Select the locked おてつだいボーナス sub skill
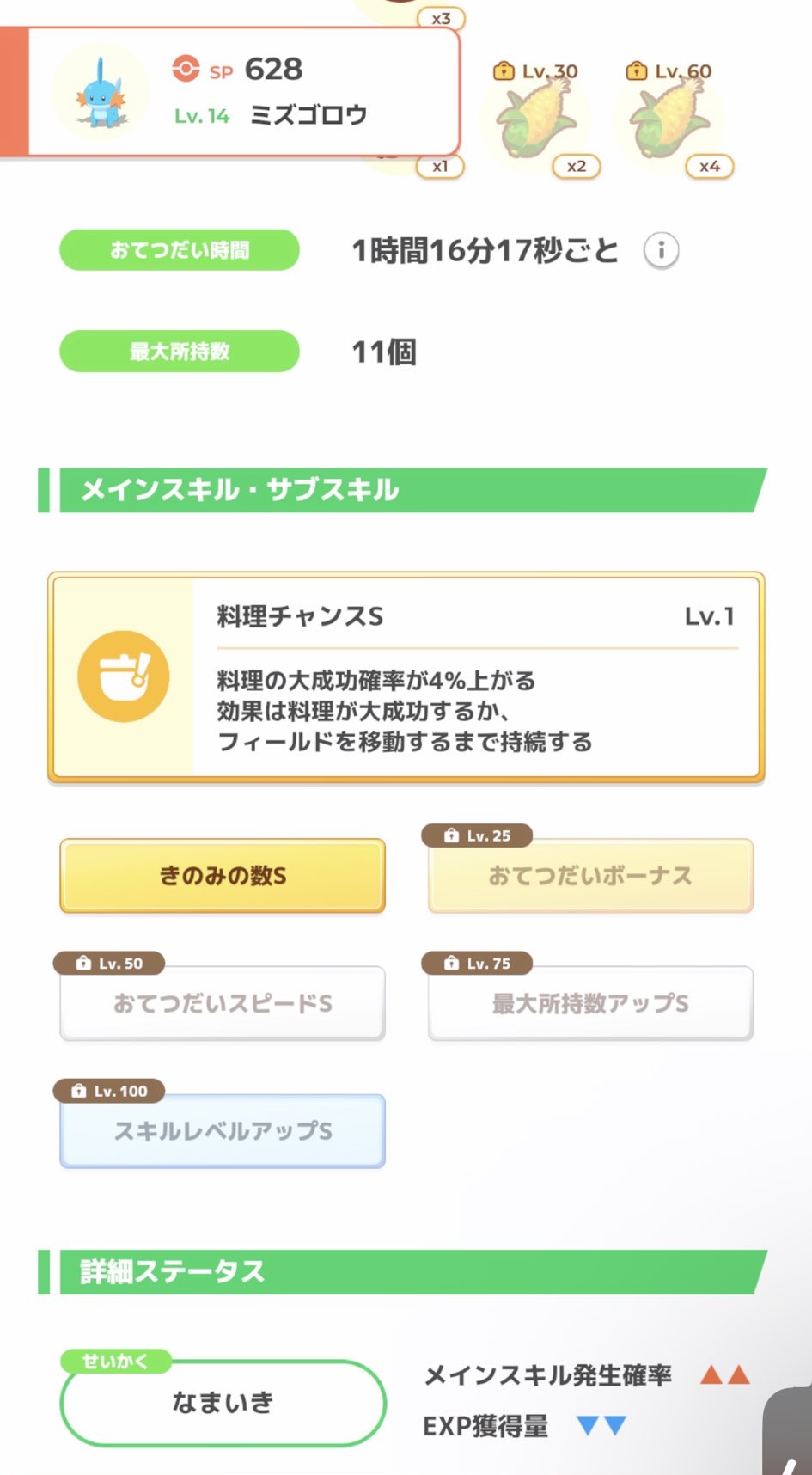The width and height of the screenshot is (812, 1475). pos(590,876)
